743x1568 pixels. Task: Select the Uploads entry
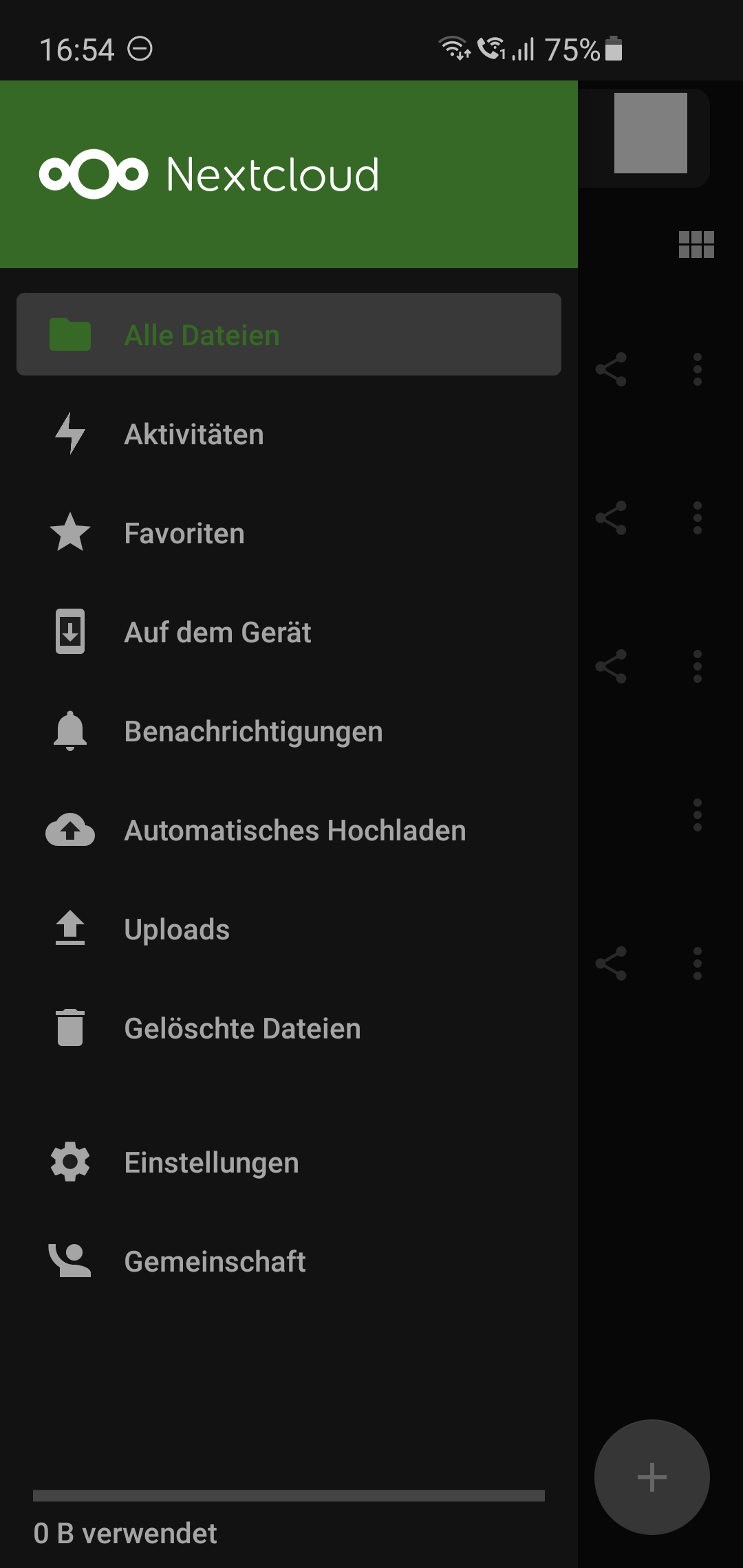click(289, 929)
